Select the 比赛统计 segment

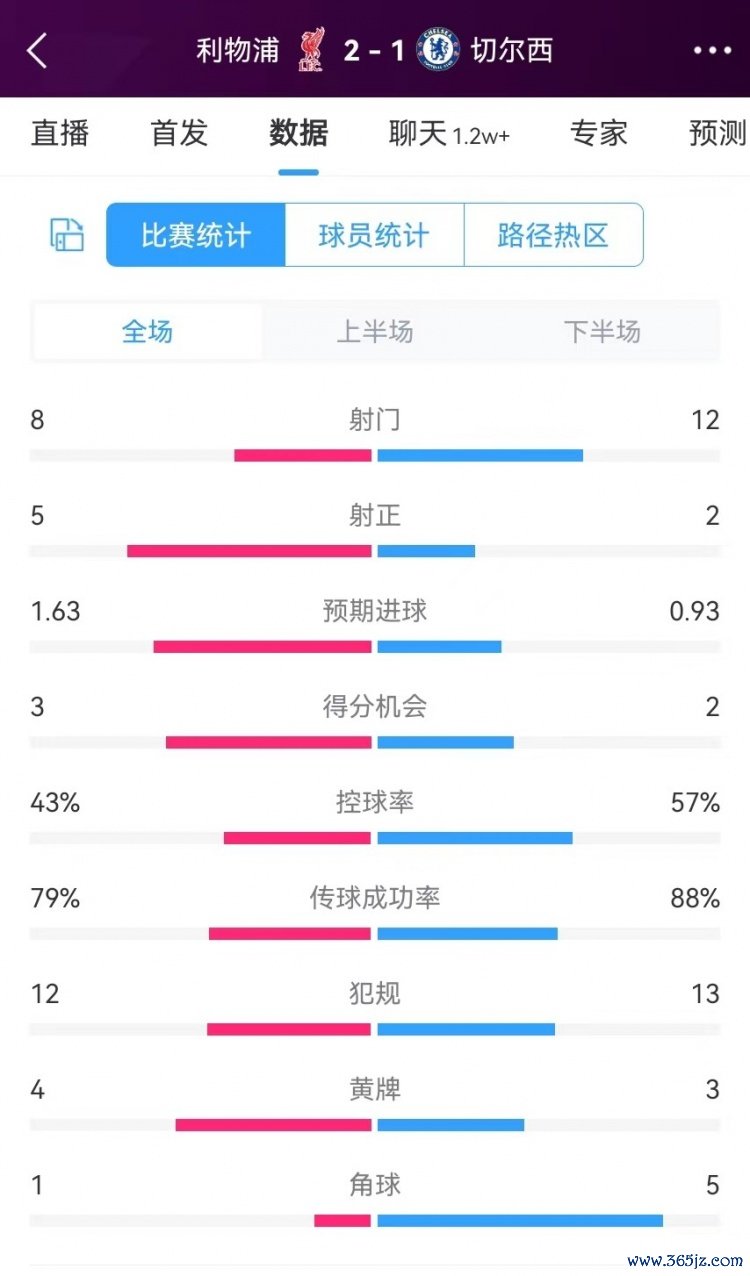click(x=196, y=235)
